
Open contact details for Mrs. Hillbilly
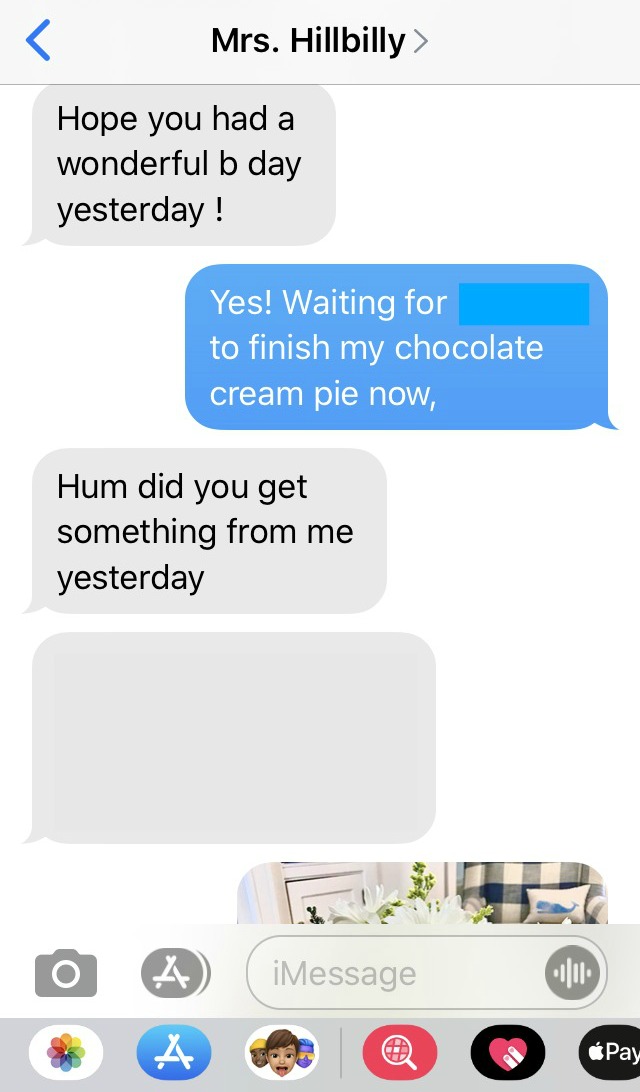click(319, 41)
